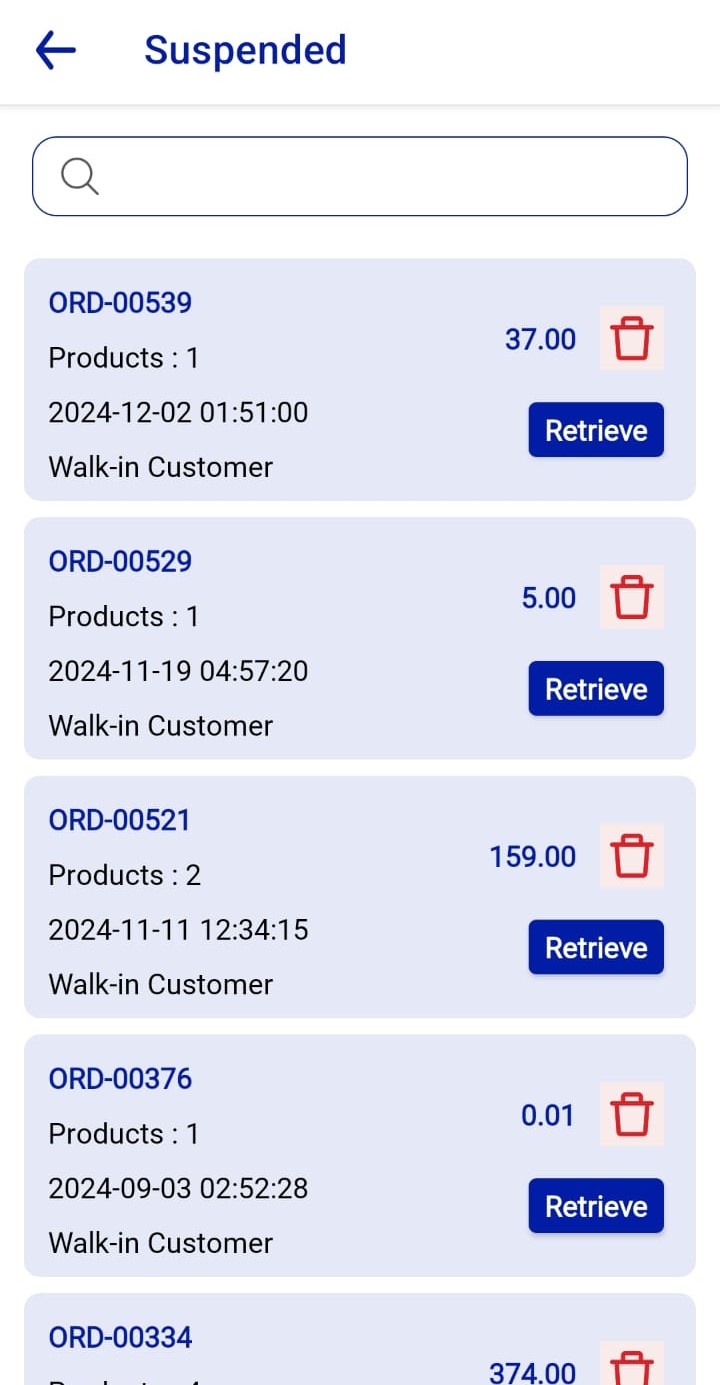The image size is (720, 1385).
Task: Delete suspended order ORD-00539
Action: 631,338
